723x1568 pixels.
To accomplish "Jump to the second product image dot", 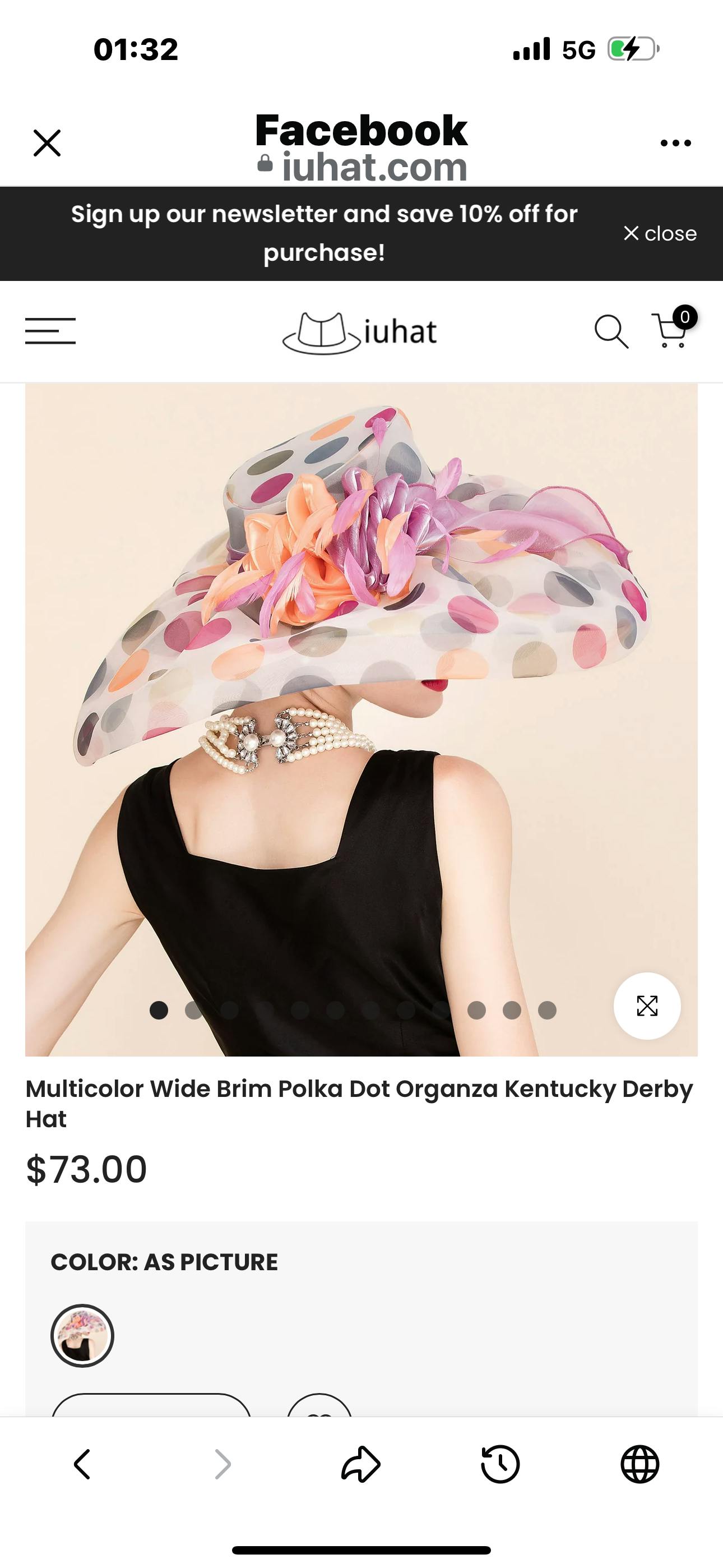I will tap(194, 1011).
